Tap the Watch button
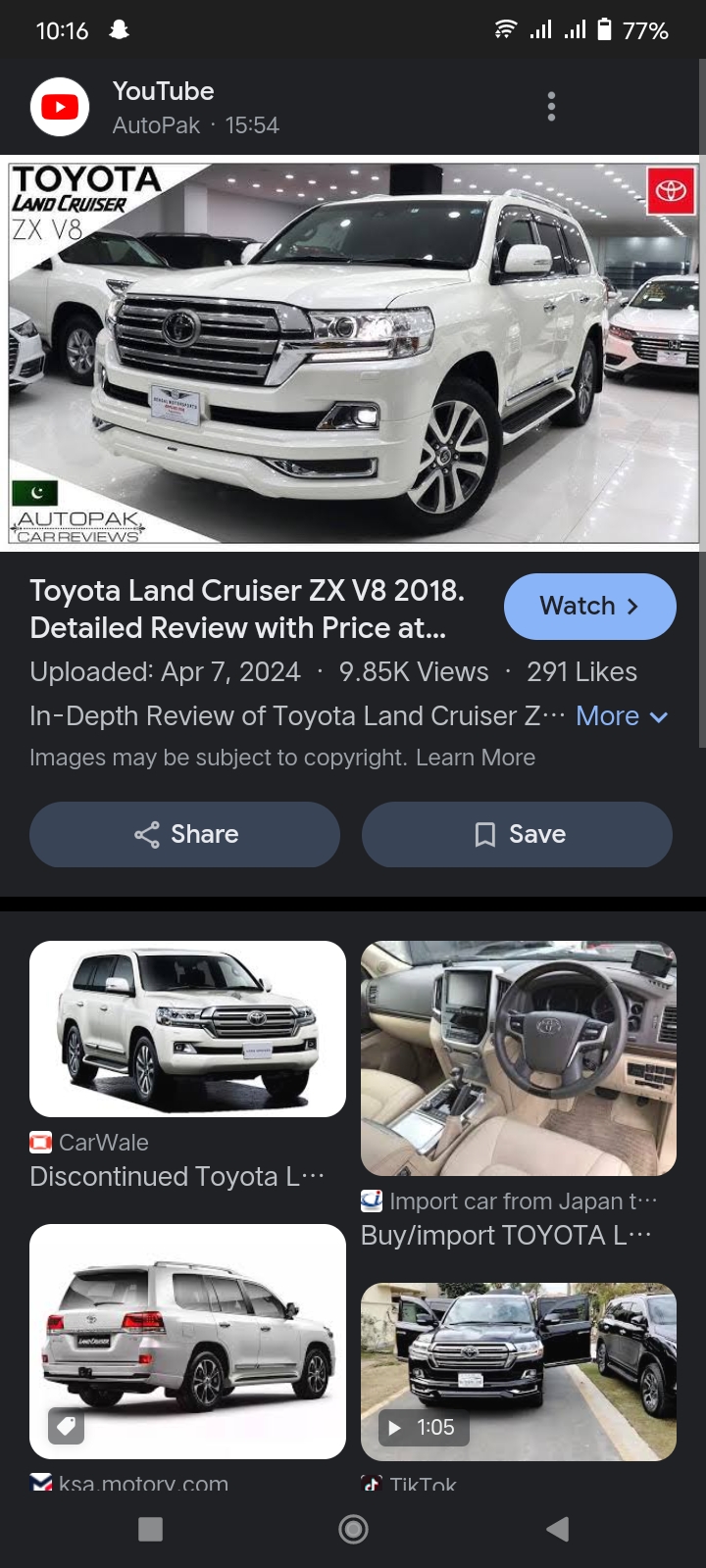The width and height of the screenshot is (706, 1568). coord(589,606)
